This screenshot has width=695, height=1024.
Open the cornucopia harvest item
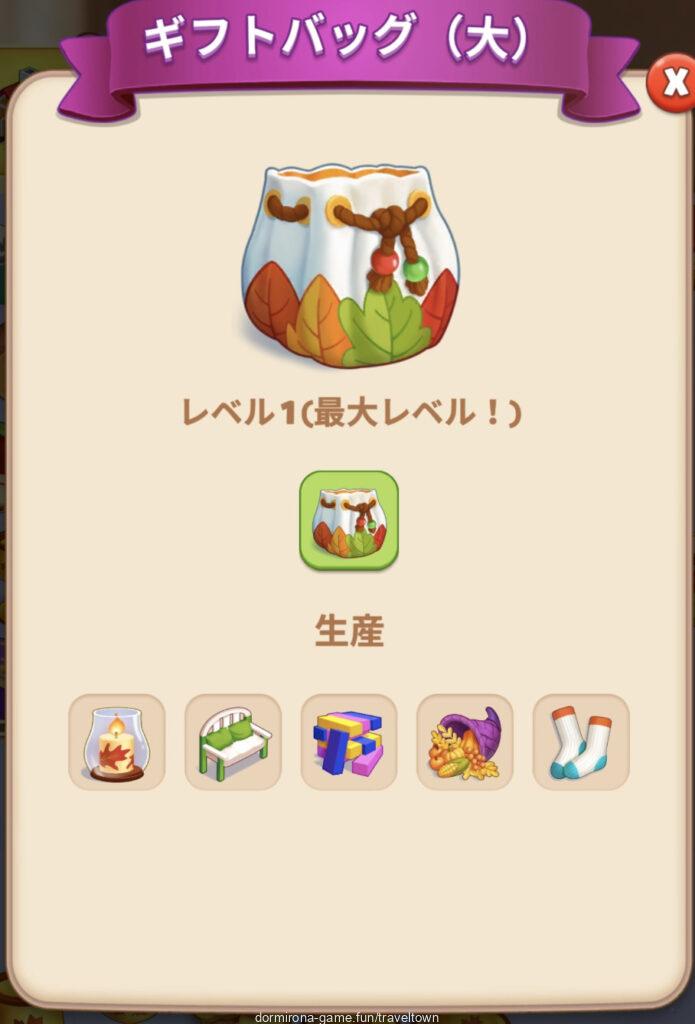465,742
